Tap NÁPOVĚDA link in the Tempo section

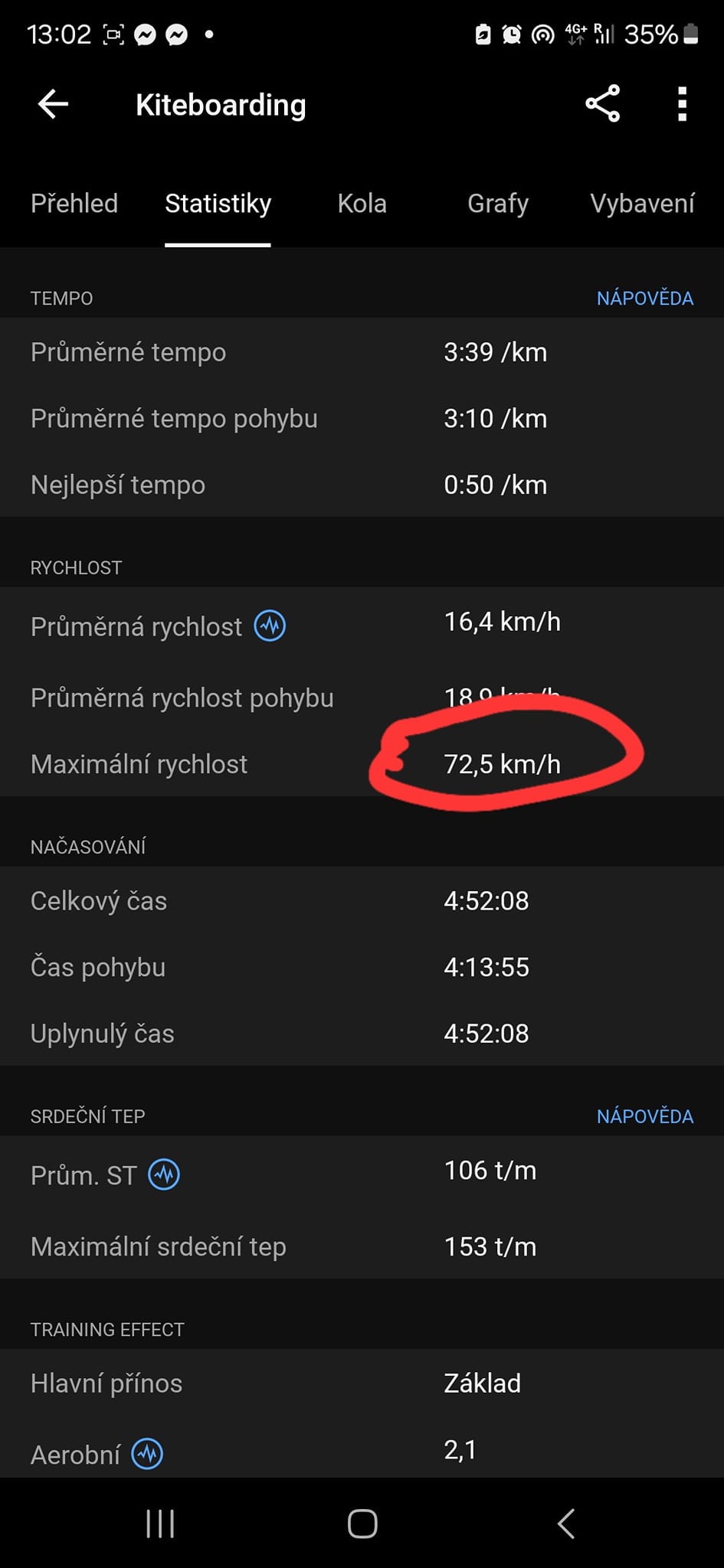point(645,298)
